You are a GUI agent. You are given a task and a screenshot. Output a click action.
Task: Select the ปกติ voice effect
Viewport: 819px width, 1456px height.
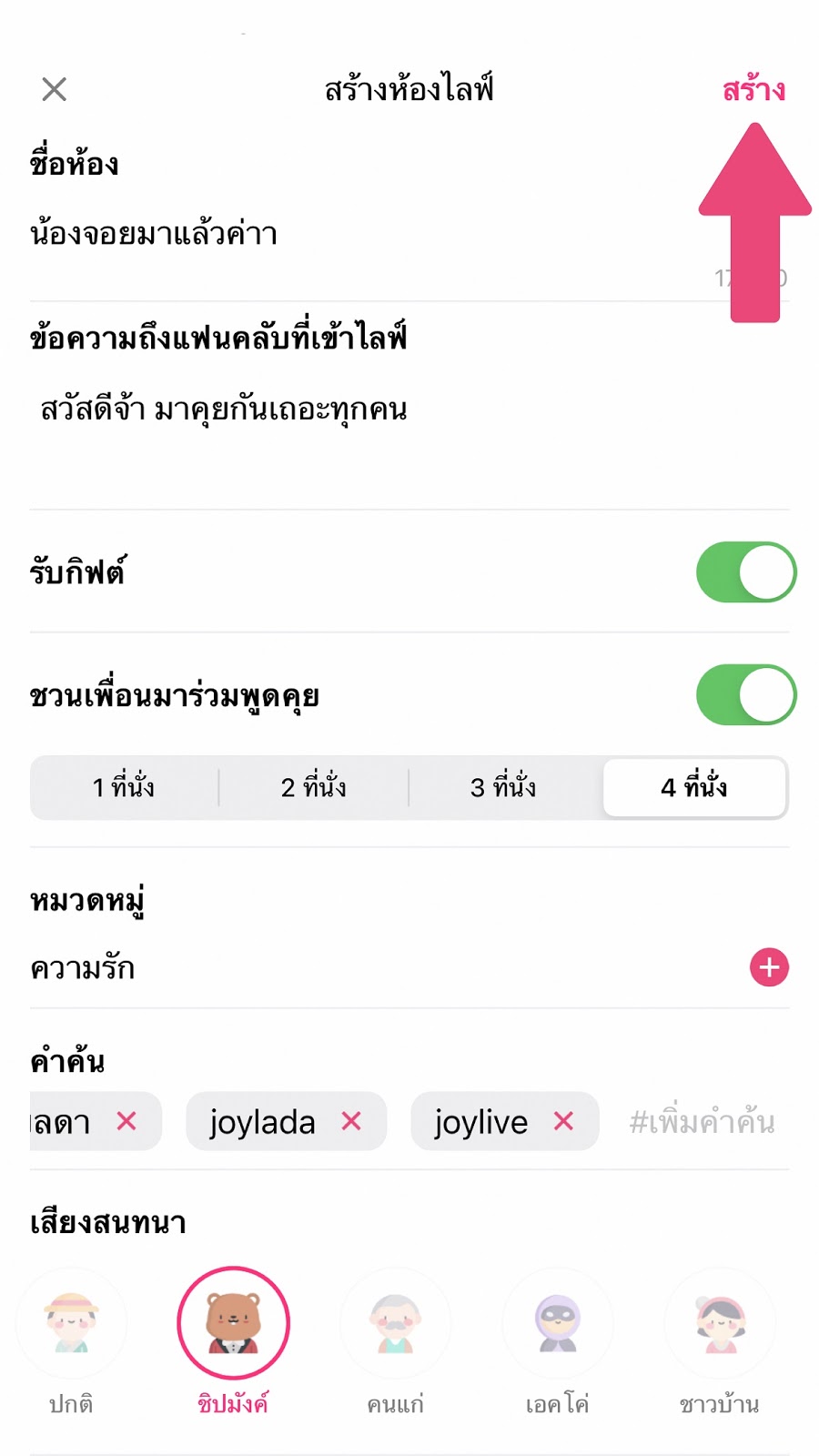coord(71,1324)
